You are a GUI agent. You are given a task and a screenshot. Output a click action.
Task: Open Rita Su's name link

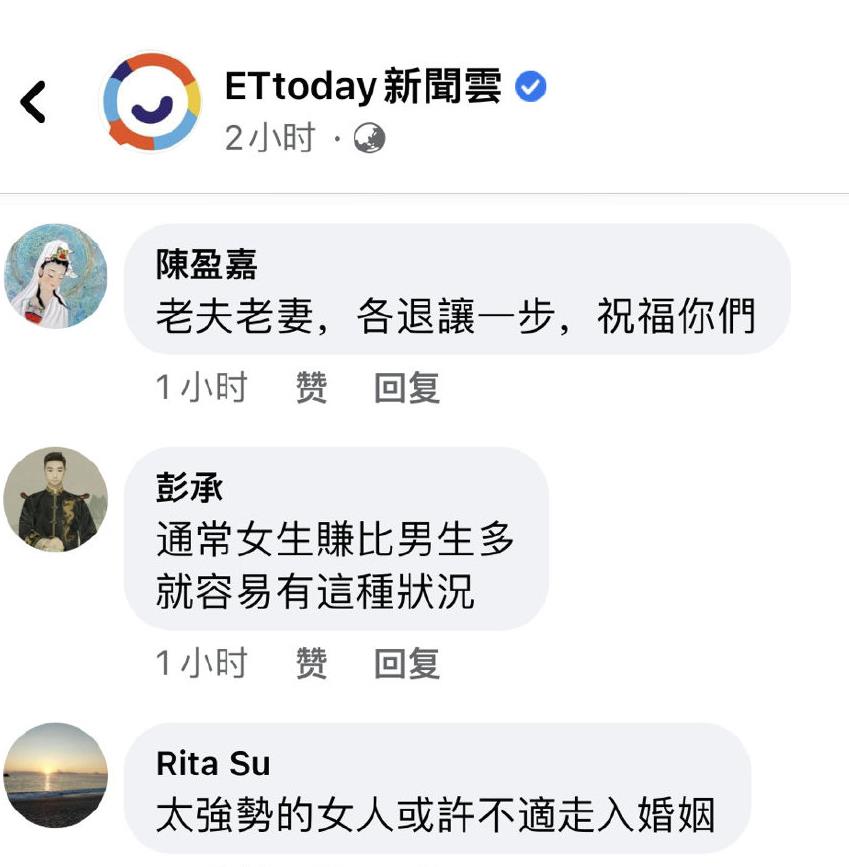[x=213, y=764]
